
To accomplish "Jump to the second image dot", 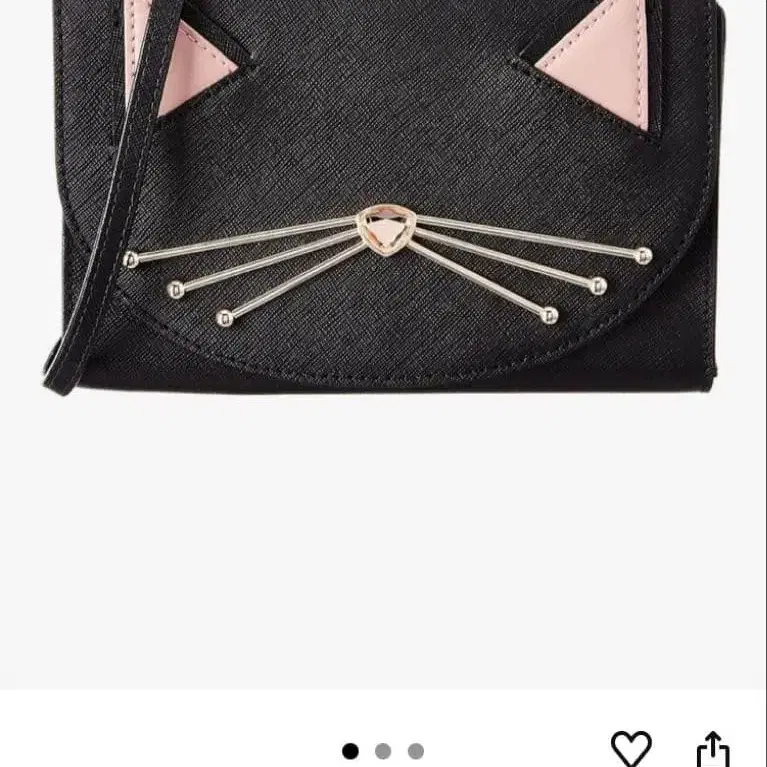I will tap(383, 751).
